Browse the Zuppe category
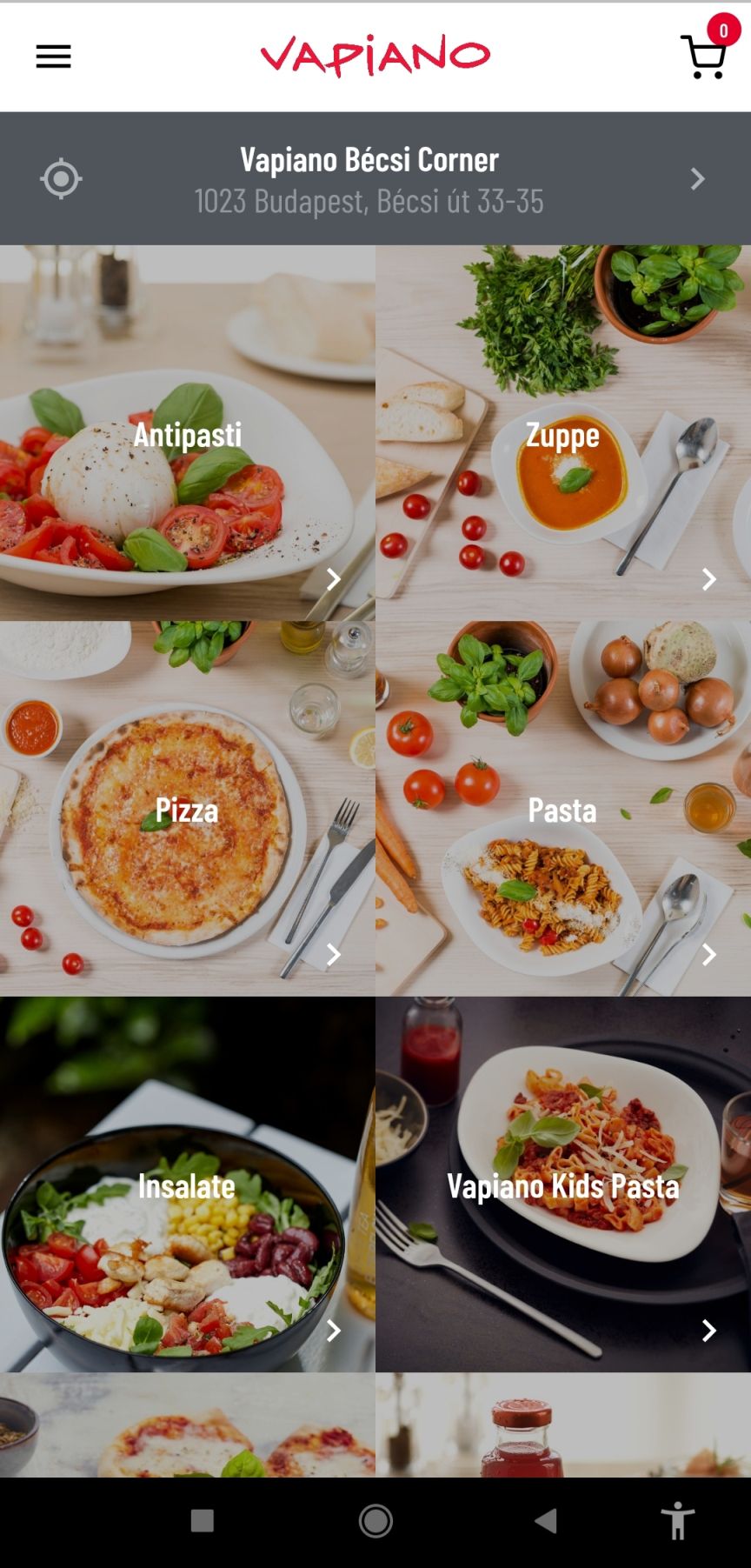This screenshot has width=751, height=1568. pyautogui.click(x=563, y=433)
